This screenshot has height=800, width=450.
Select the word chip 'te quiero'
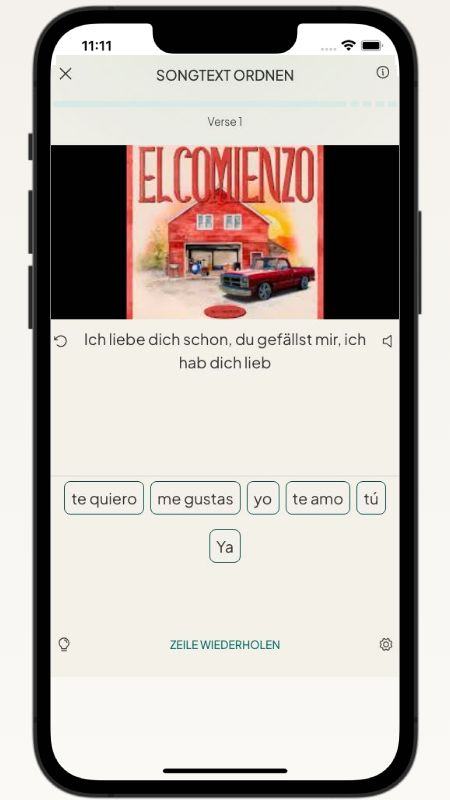coord(104,498)
